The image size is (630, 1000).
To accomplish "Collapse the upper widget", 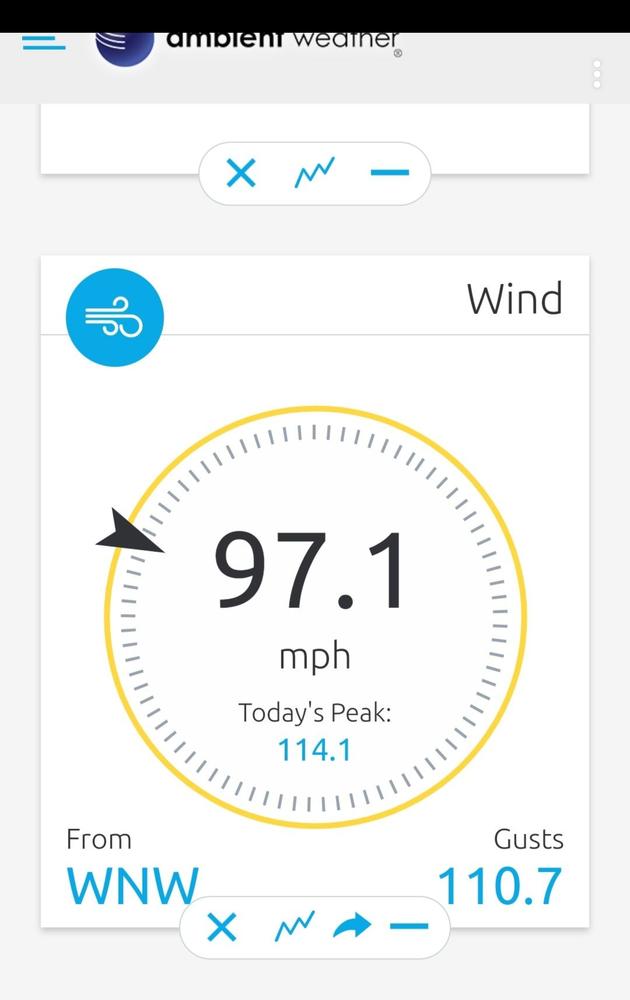I will tap(389, 174).
